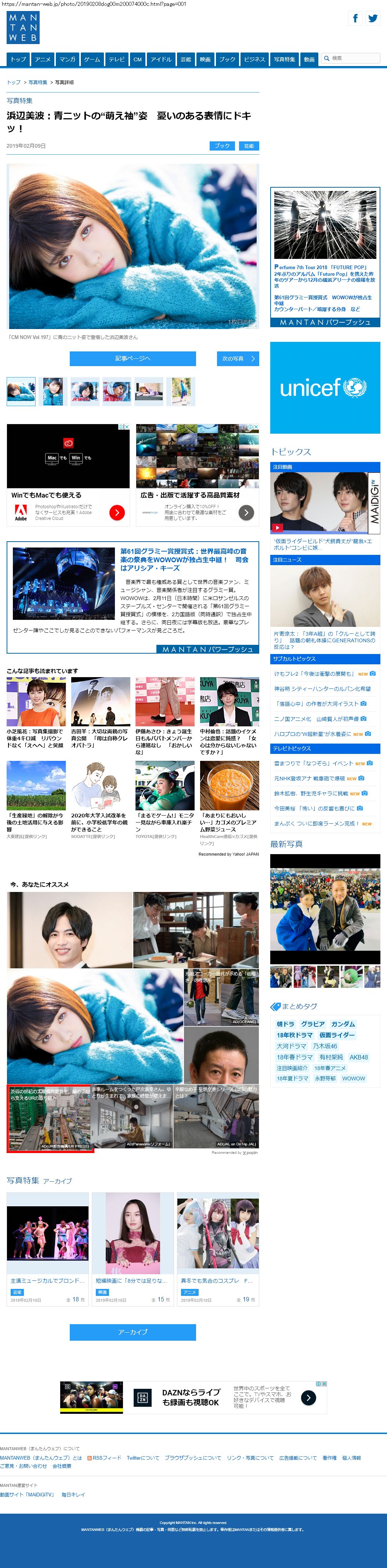Go to the 写真特集 navigation tab

tap(284, 59)
